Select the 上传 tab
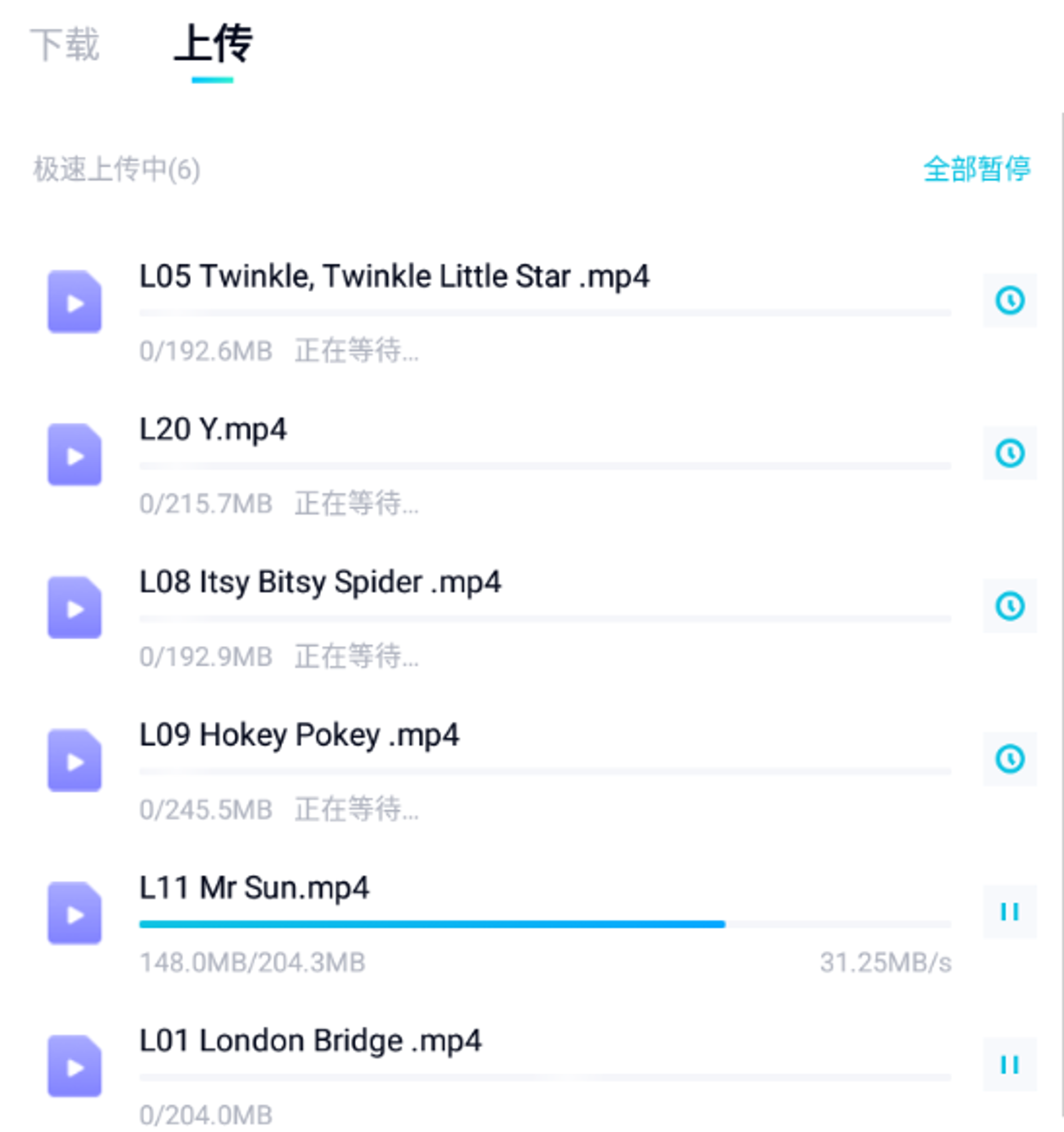Screen dimensions: 1064x1132 pyautogui.click(x=213, y=44)
